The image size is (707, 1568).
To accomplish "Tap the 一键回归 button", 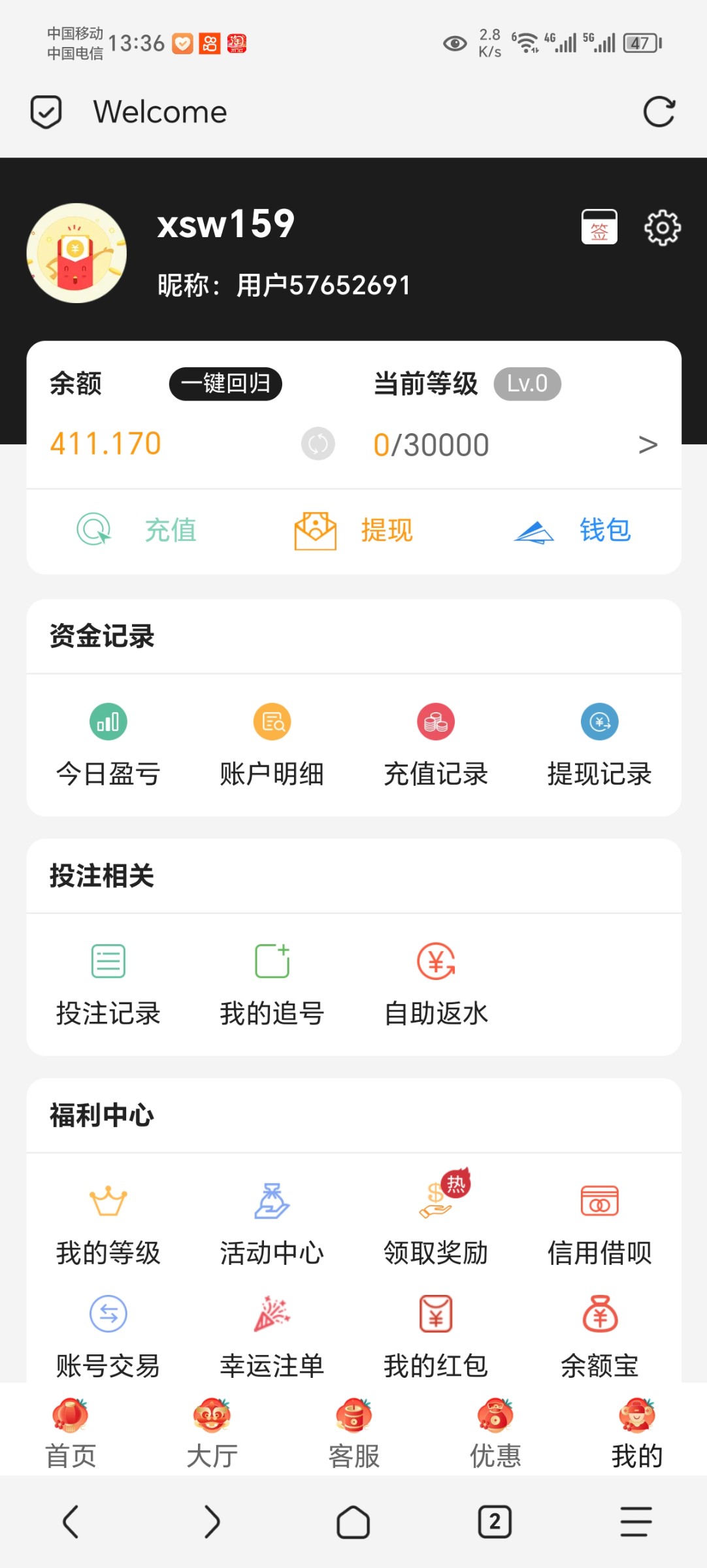I will click(x=225, y=384).
